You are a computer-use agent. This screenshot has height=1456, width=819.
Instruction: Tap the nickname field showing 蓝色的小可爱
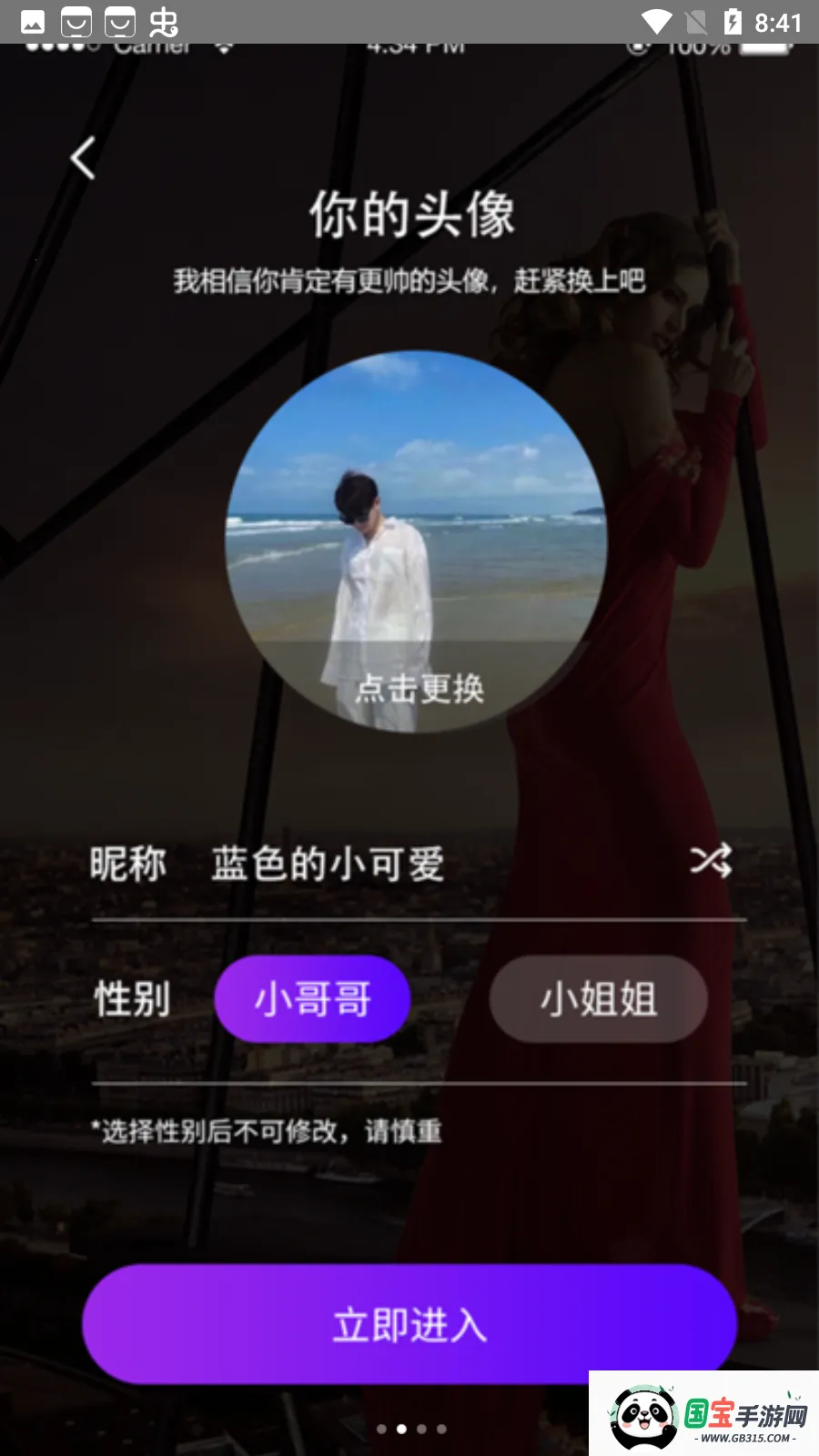326,864
